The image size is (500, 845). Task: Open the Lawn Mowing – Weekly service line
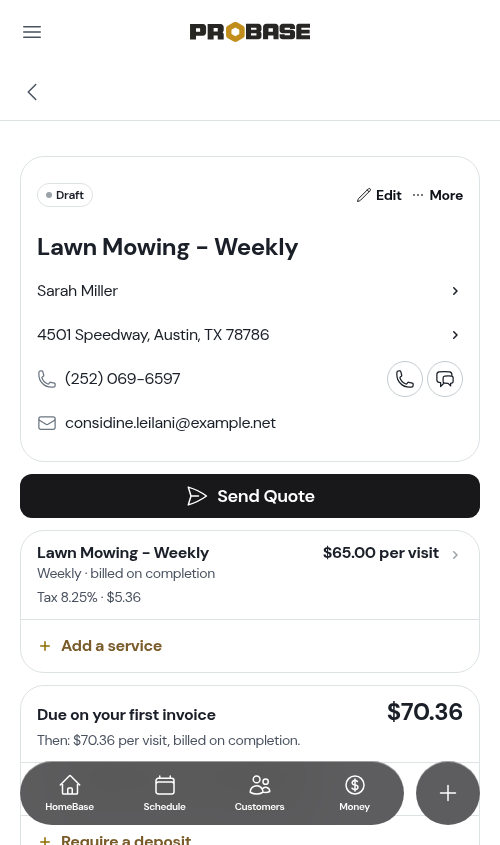[250, 574]
